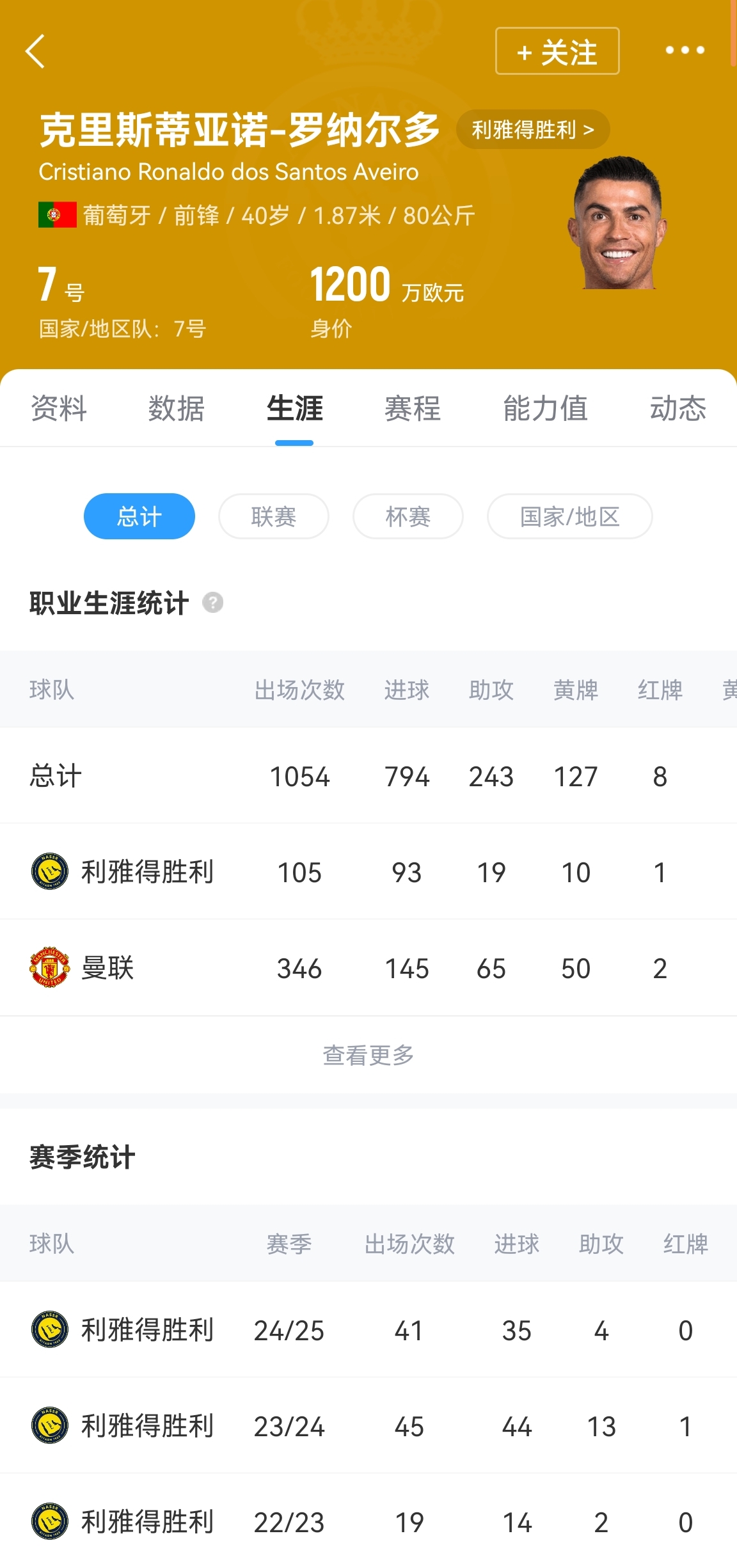
Task: Select the 总计 filter chip
Action: [x=139, y=516]
